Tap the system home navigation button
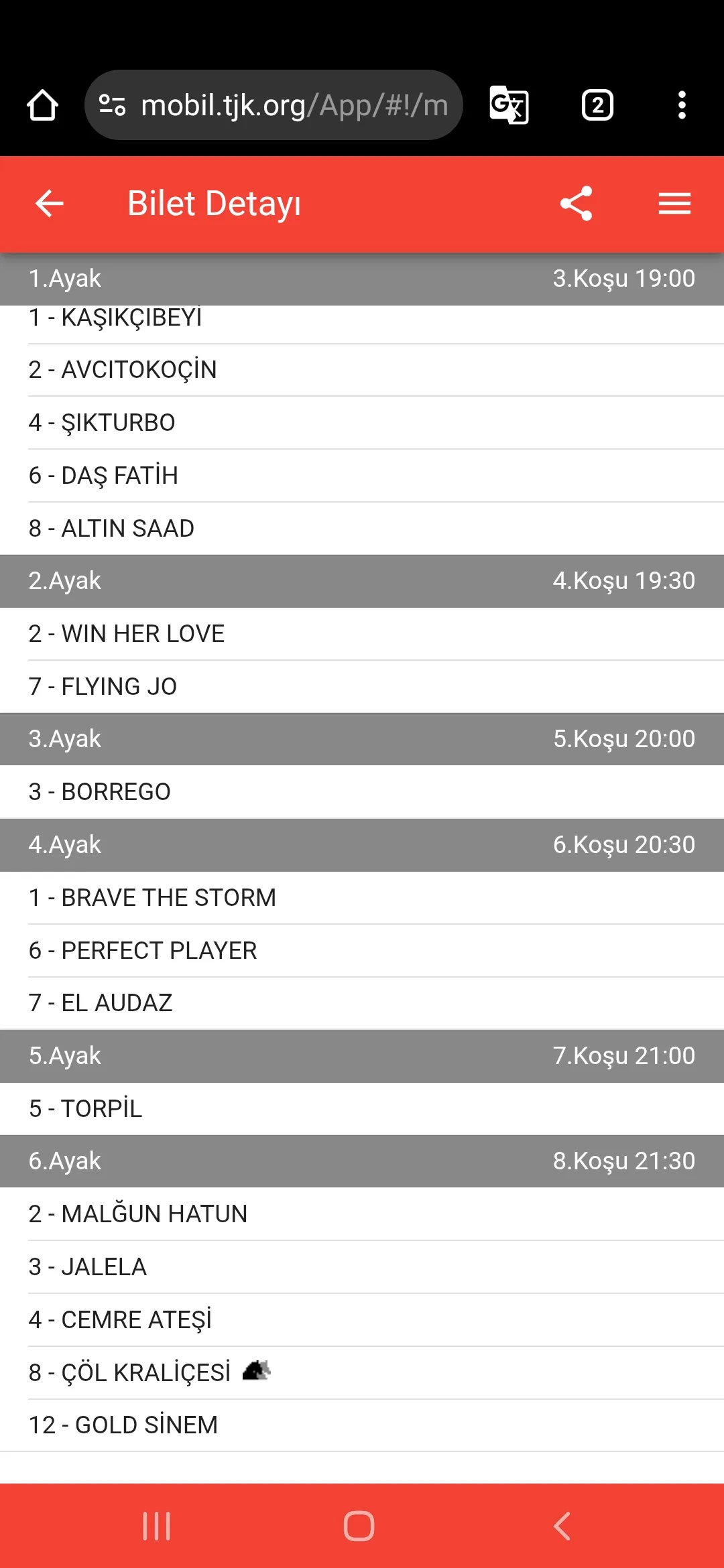Image resolution: width=724 pixels, height=1568 pixels. 359,1526
